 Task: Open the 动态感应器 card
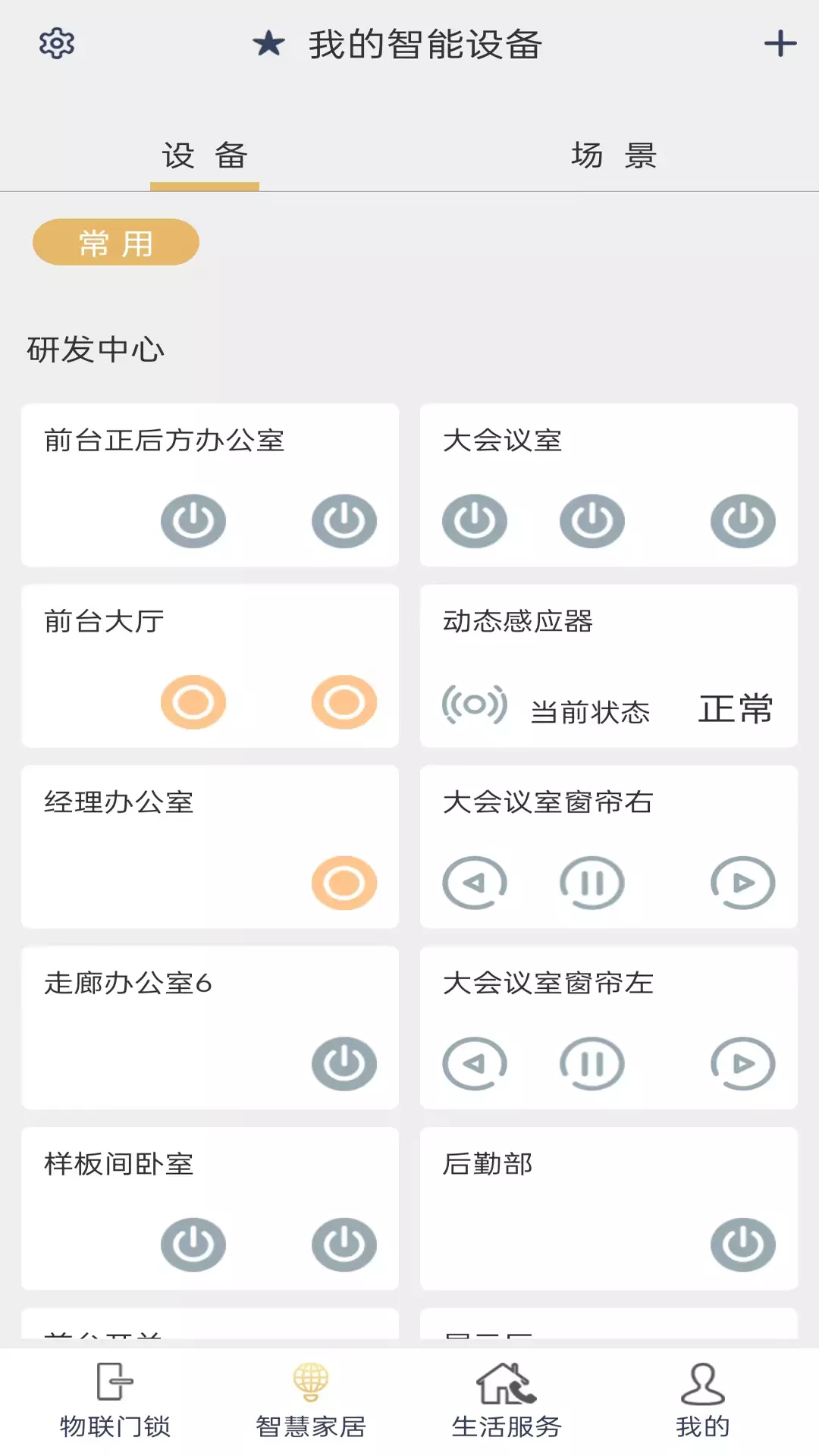[609, 666]
